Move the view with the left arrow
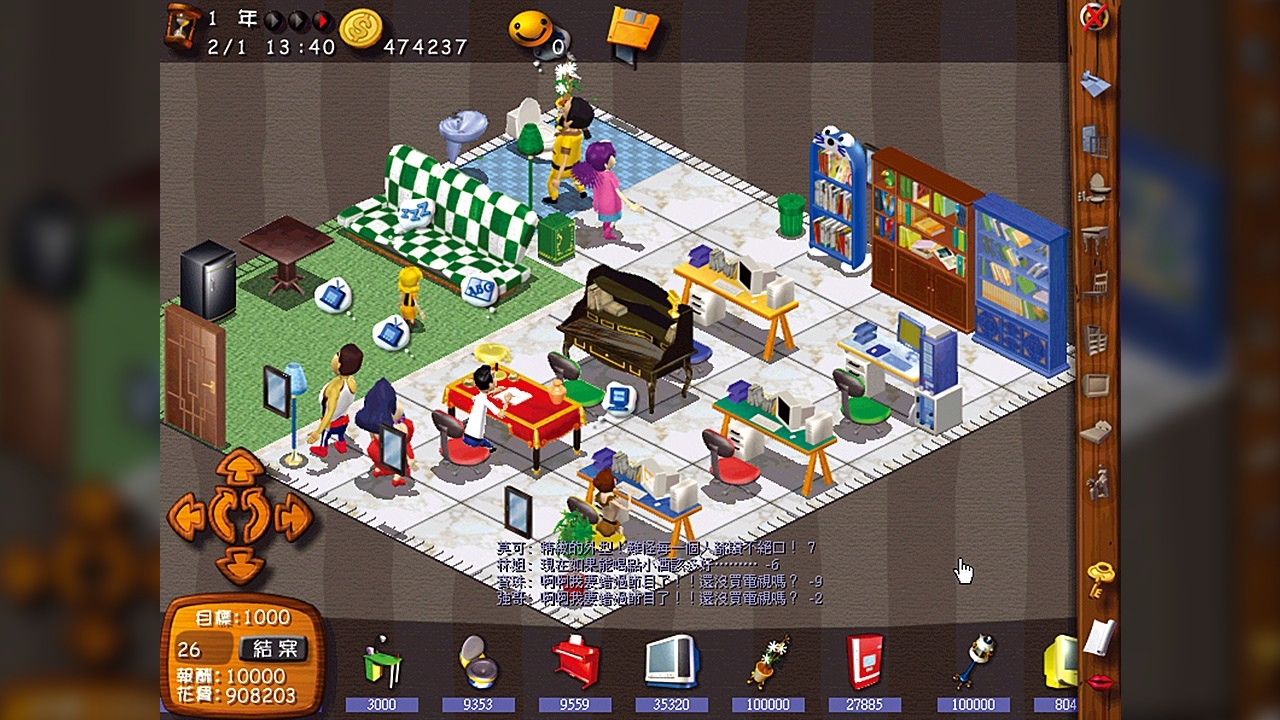 coord(187,516)
